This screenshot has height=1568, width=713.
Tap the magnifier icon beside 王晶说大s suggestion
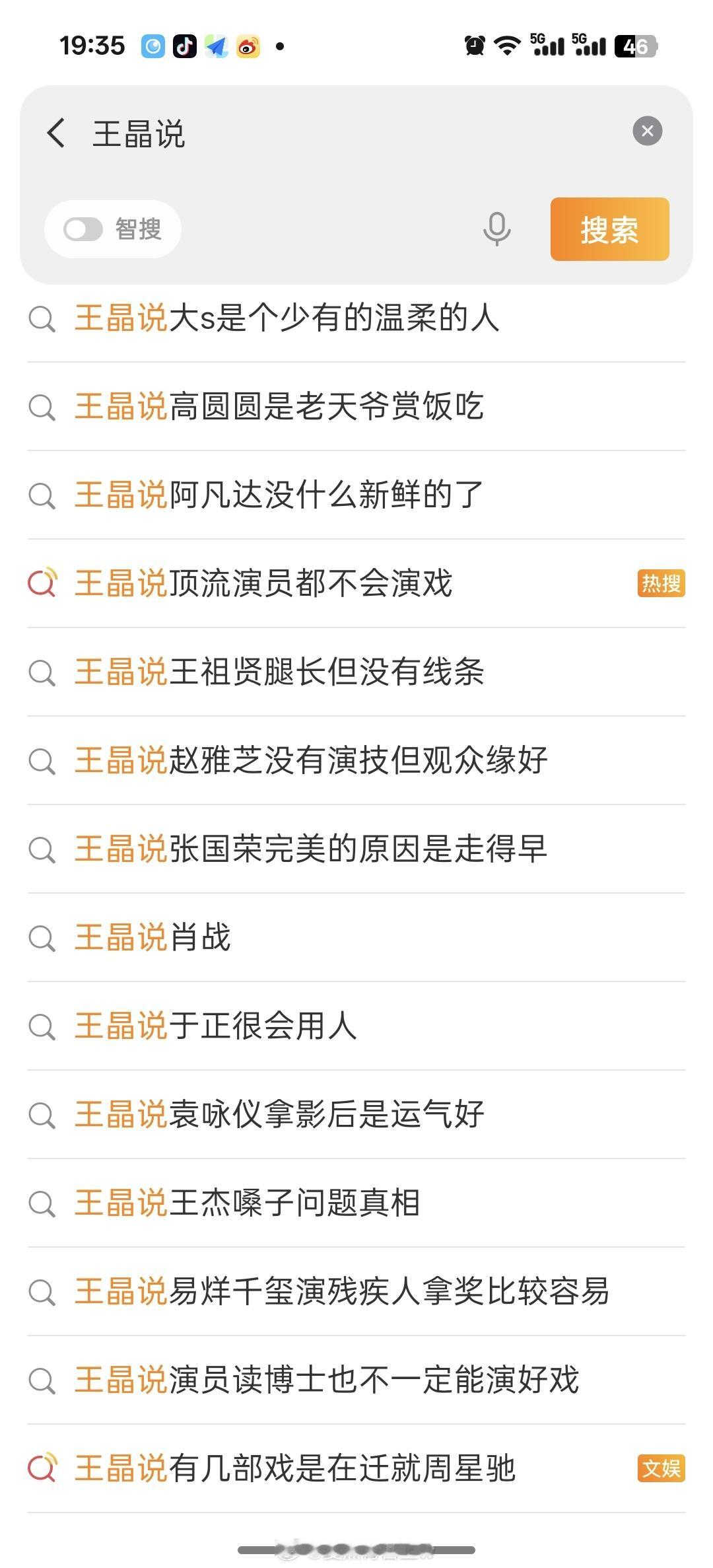pyautogui.click(x=42, y=319)
